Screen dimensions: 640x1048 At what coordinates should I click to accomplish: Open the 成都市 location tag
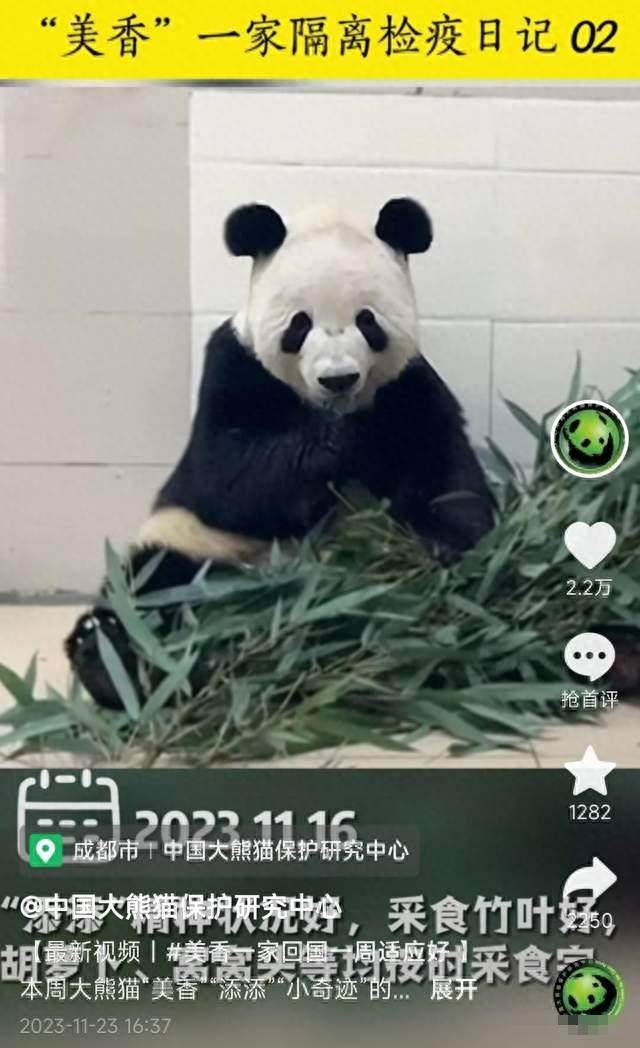[x=220, y=851]
